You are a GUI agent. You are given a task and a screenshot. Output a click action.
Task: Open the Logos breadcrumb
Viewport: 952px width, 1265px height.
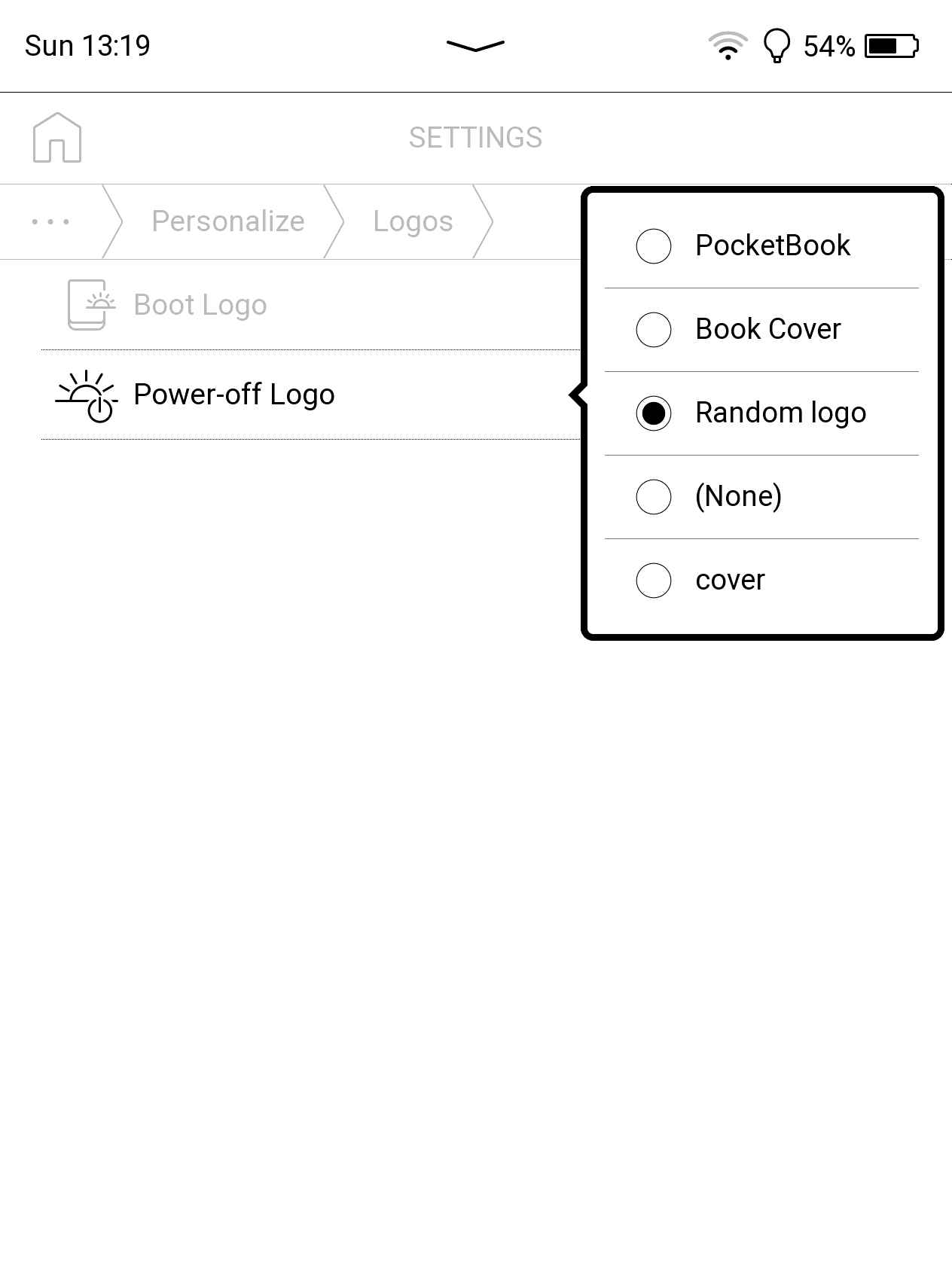point(413,221)
